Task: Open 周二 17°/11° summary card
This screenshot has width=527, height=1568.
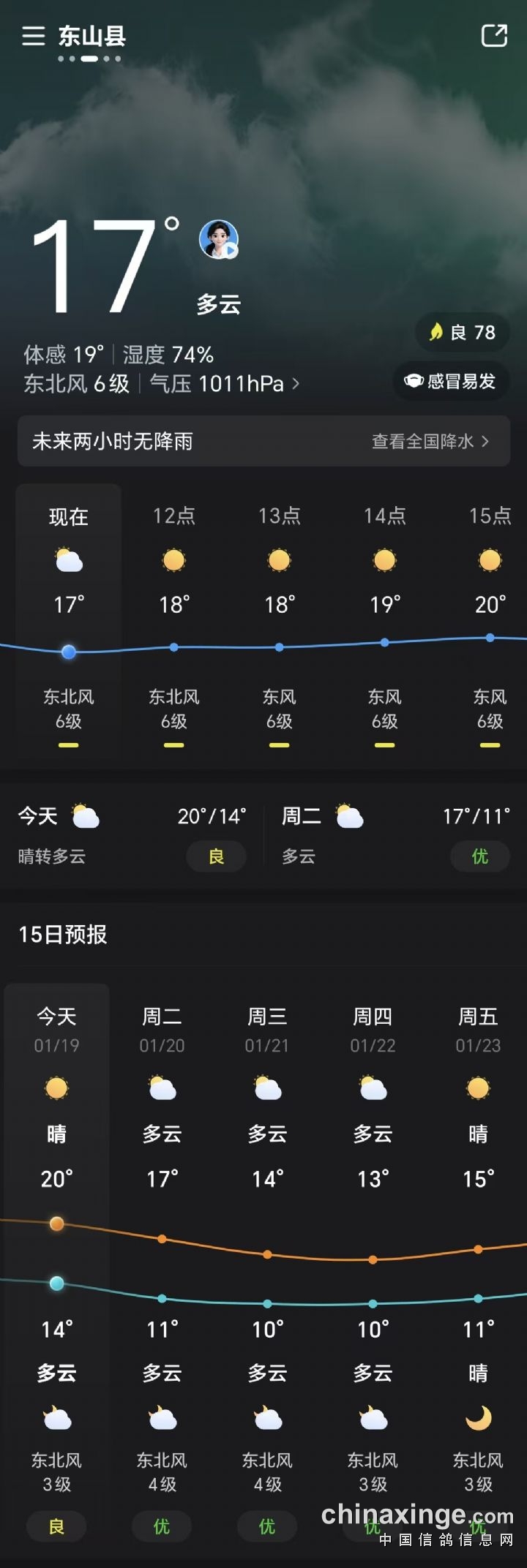Action: pyautogui.click(x=395, y=834)
